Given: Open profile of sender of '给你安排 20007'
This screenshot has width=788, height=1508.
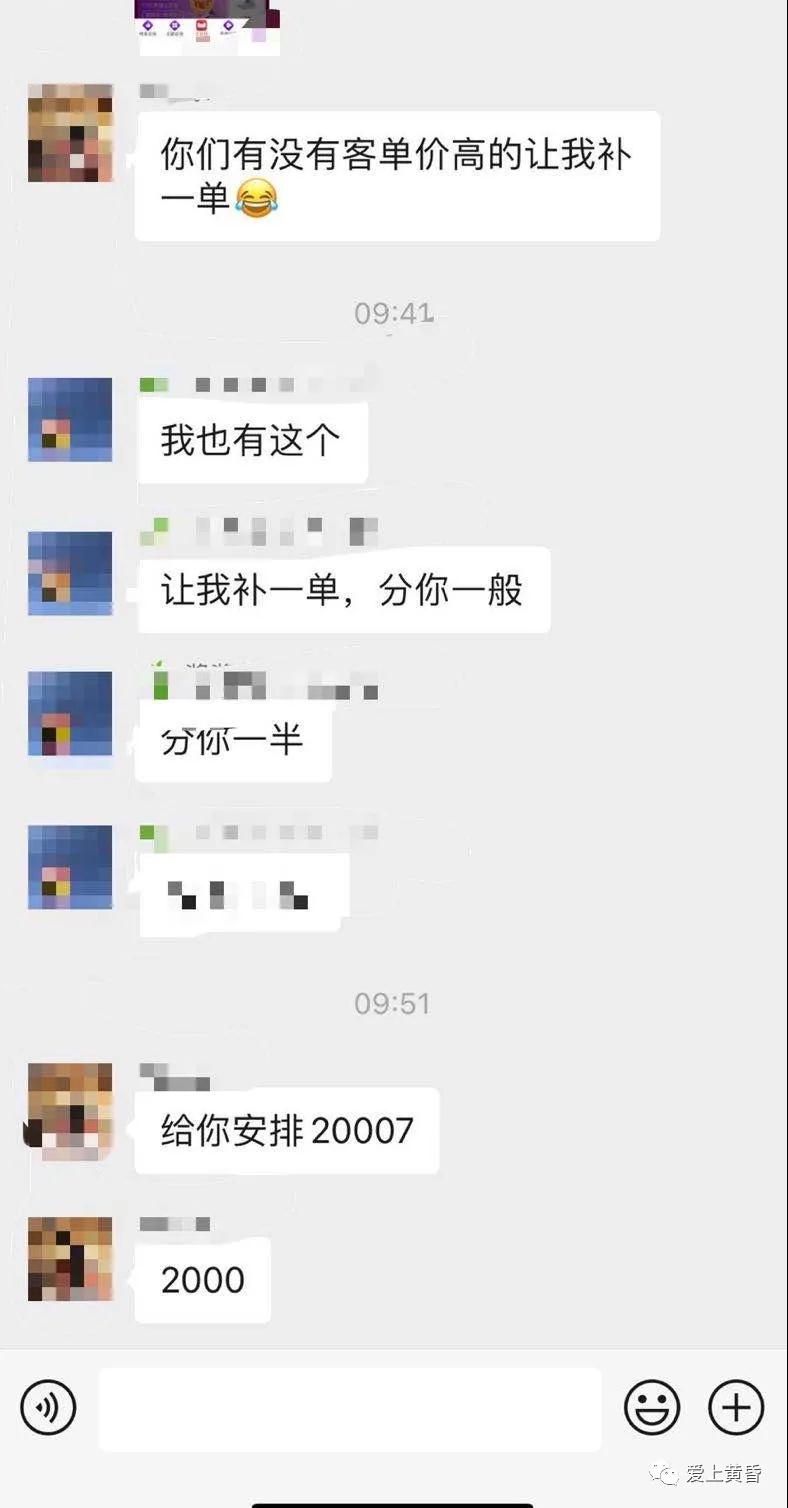Looking at the screenshot, I should pos(70,1111).
